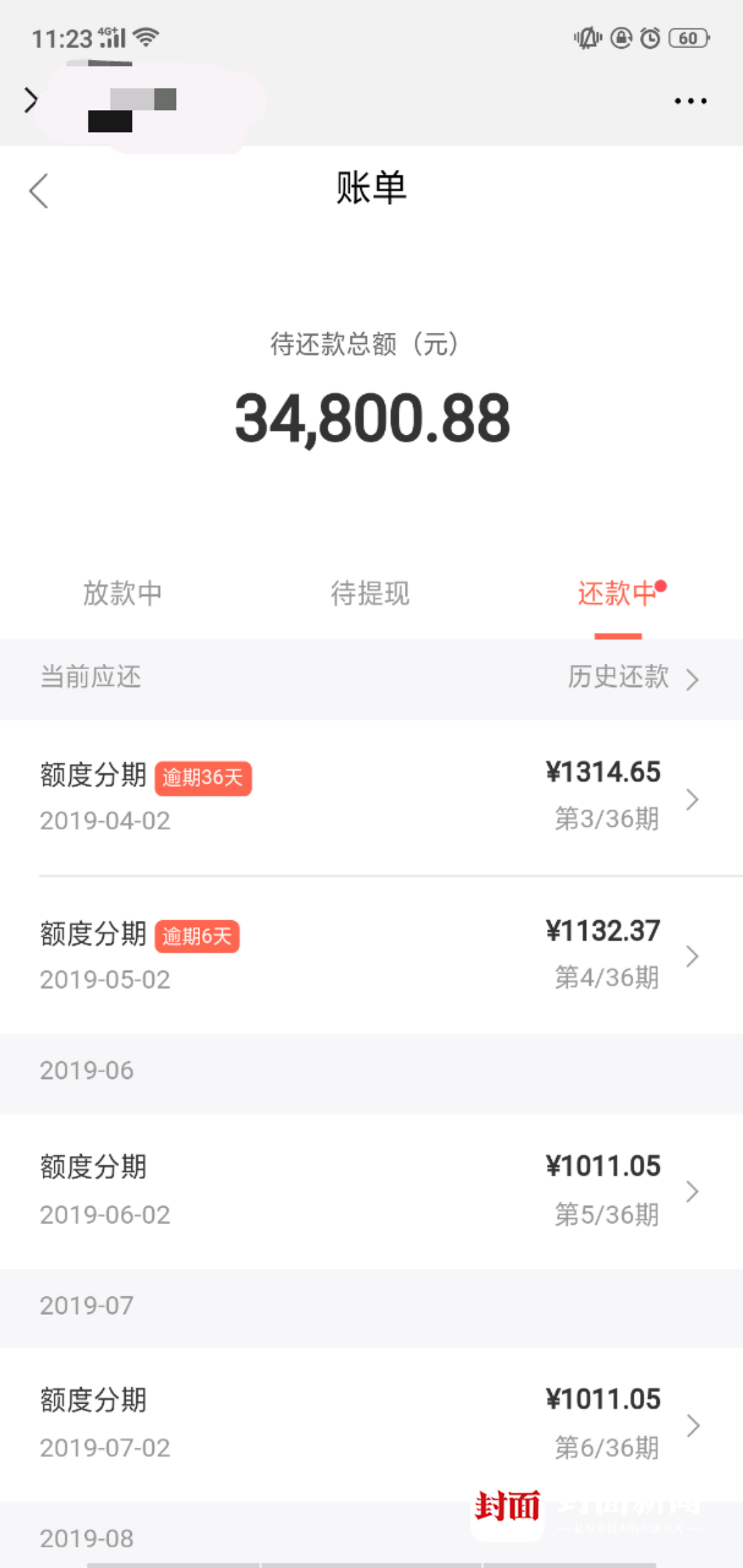Go back from the 账单 page
This screenshot has width=743, height=1568.
(38, 190)
